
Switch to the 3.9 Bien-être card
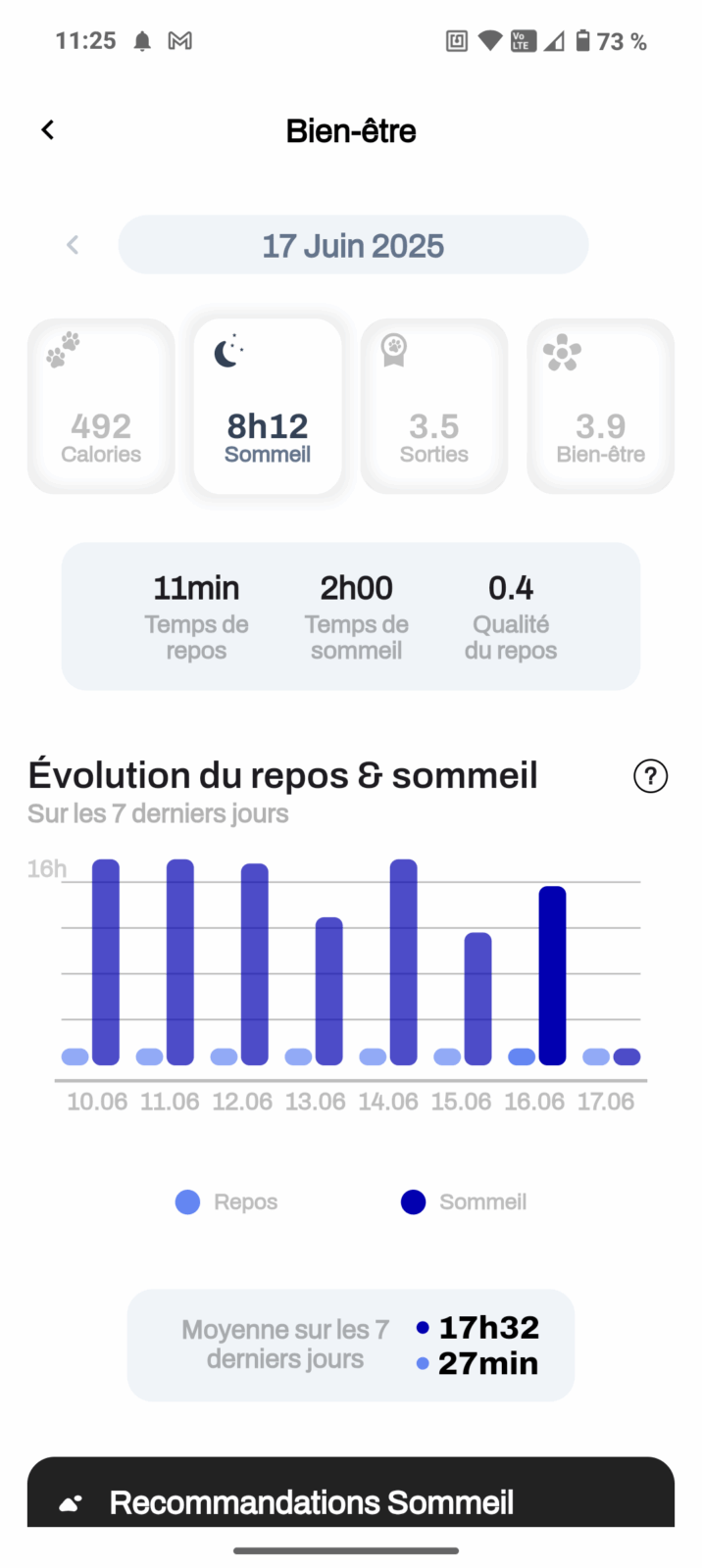coord(601,406)
